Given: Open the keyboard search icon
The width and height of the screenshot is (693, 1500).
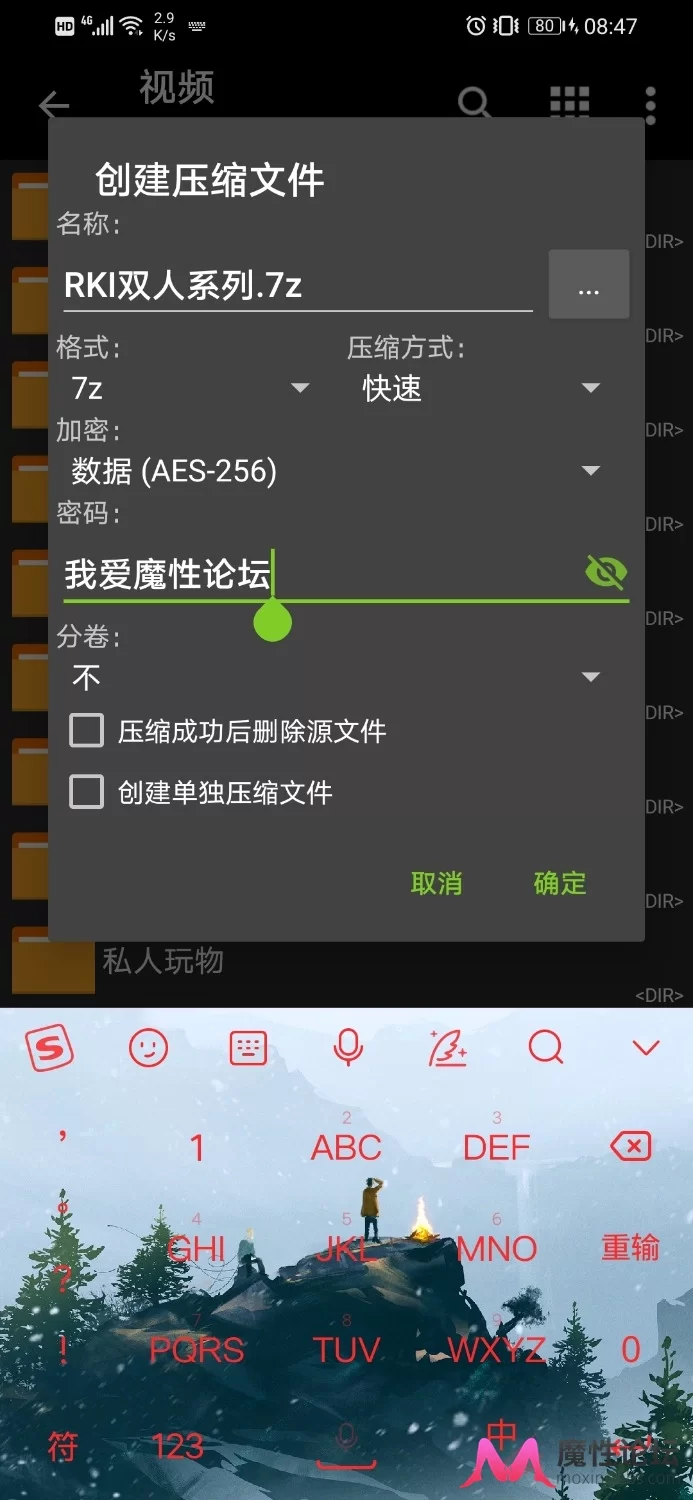Looking at the screenshot, I should pos(546,1048).
